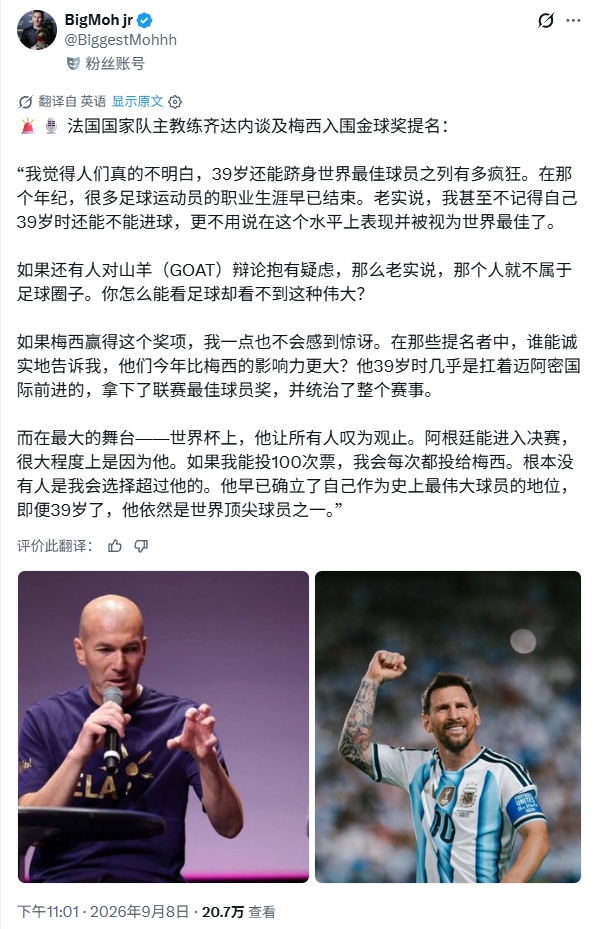This screenshot has width=599, height=929.
Task: Open the @BiggestMohhh handle
Action: pos(120,40)
